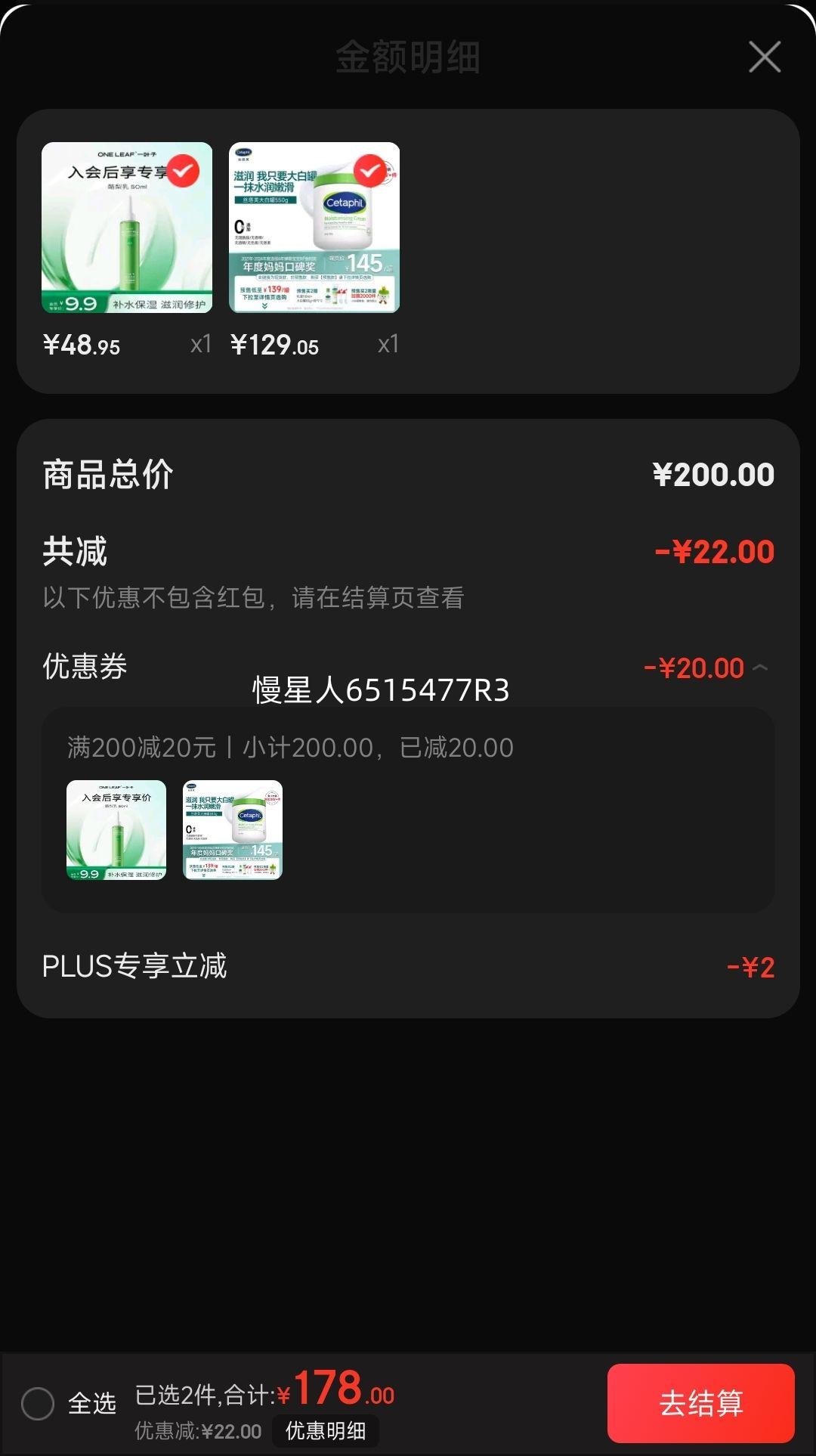The image size is (816, 1456).
Task: Deselect the 一叶子 serum via its red checkmark
Action: pos(181,172)
